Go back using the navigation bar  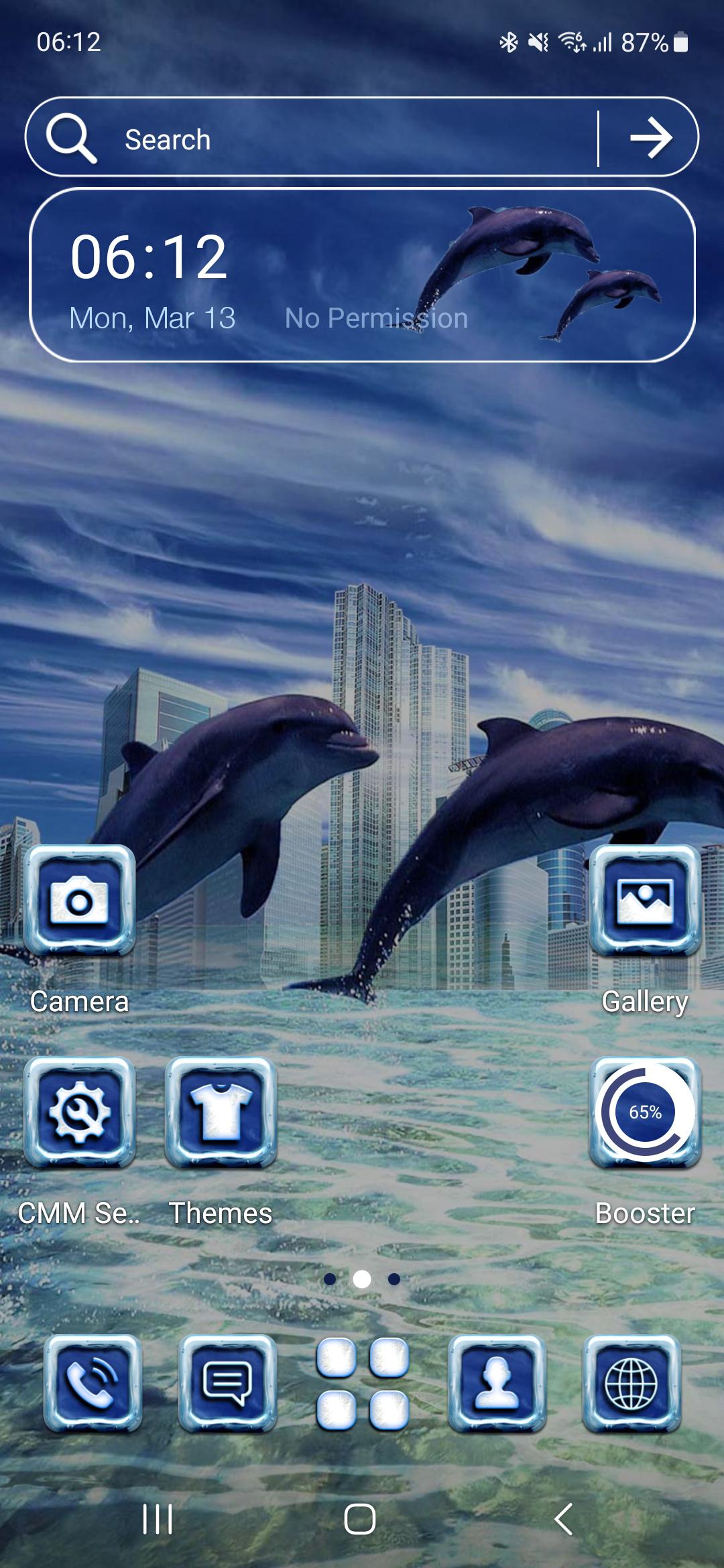[564, 1519]
